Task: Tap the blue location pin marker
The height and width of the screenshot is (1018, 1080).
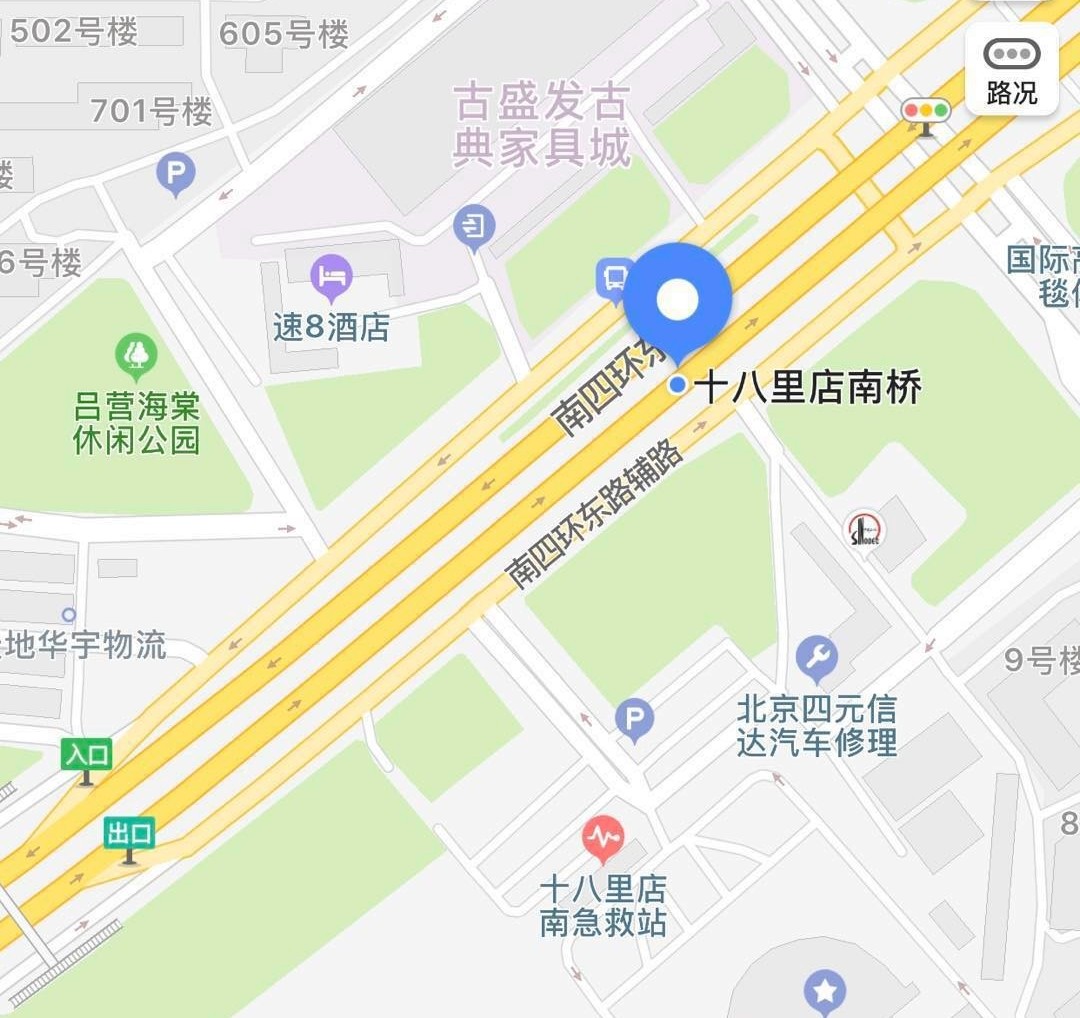Action: (678, 300)
